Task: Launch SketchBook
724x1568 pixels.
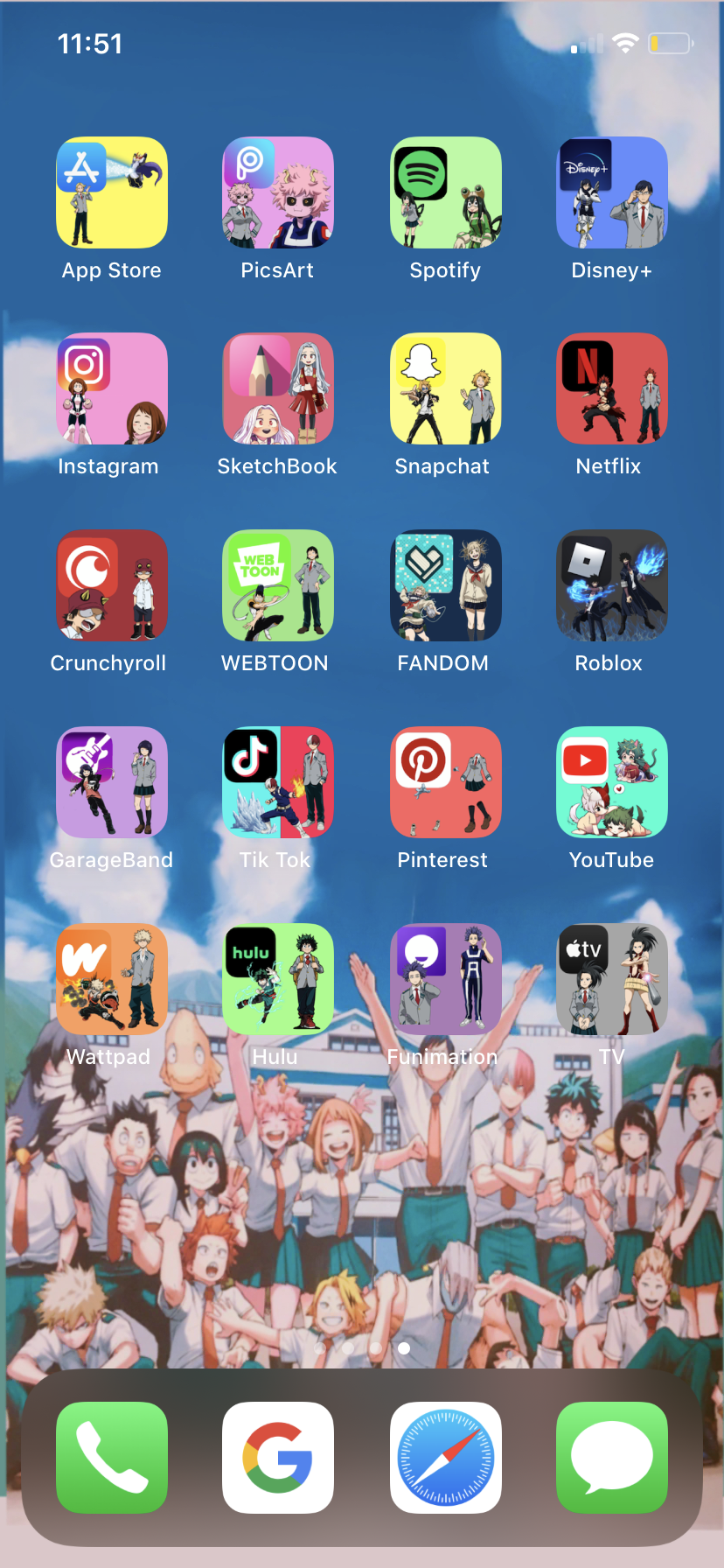Action: click(278, 388)
